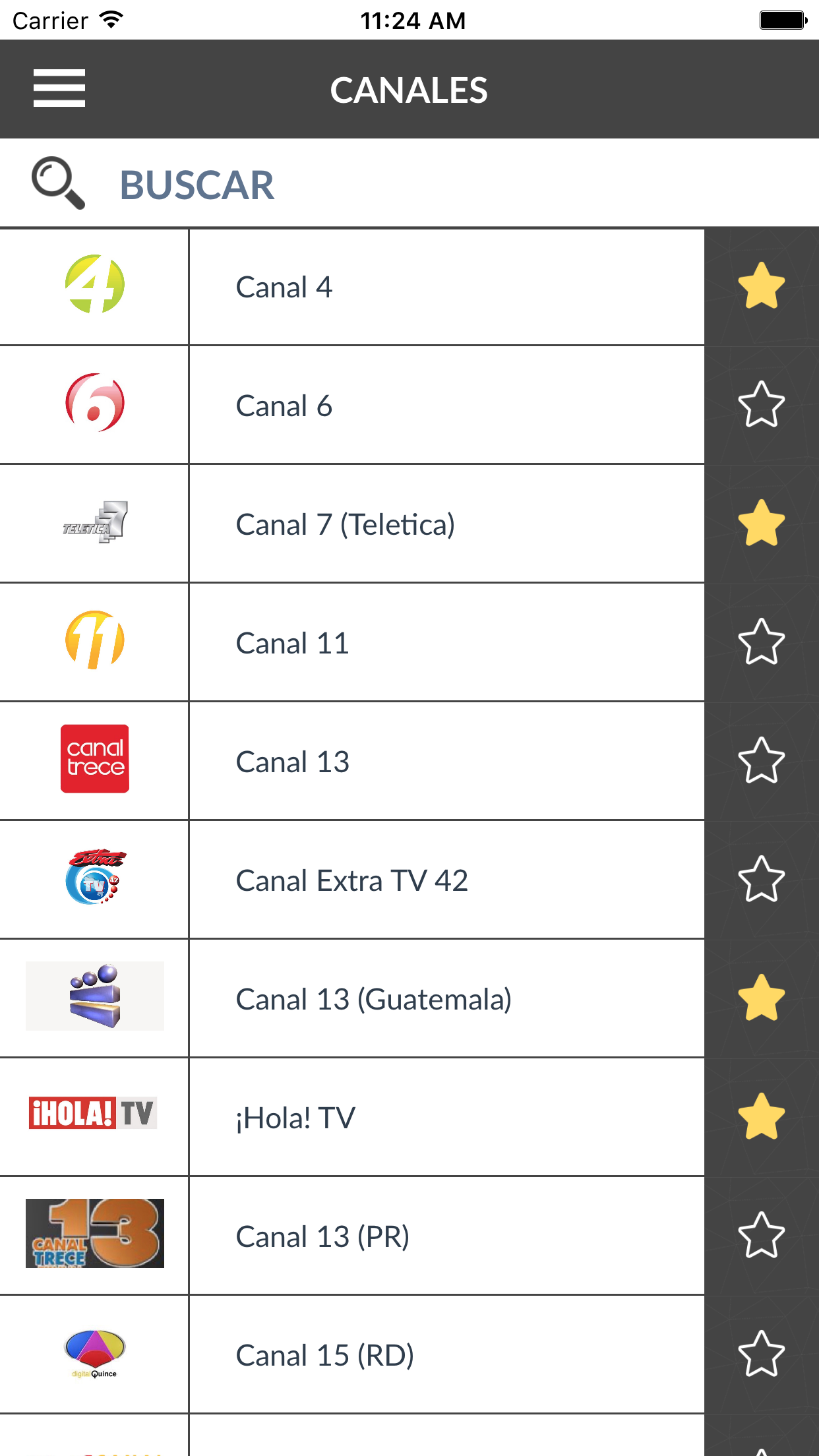Tap the CANALES title bar
Viewport: 819px width, 1456px height.
click(409, 89)
